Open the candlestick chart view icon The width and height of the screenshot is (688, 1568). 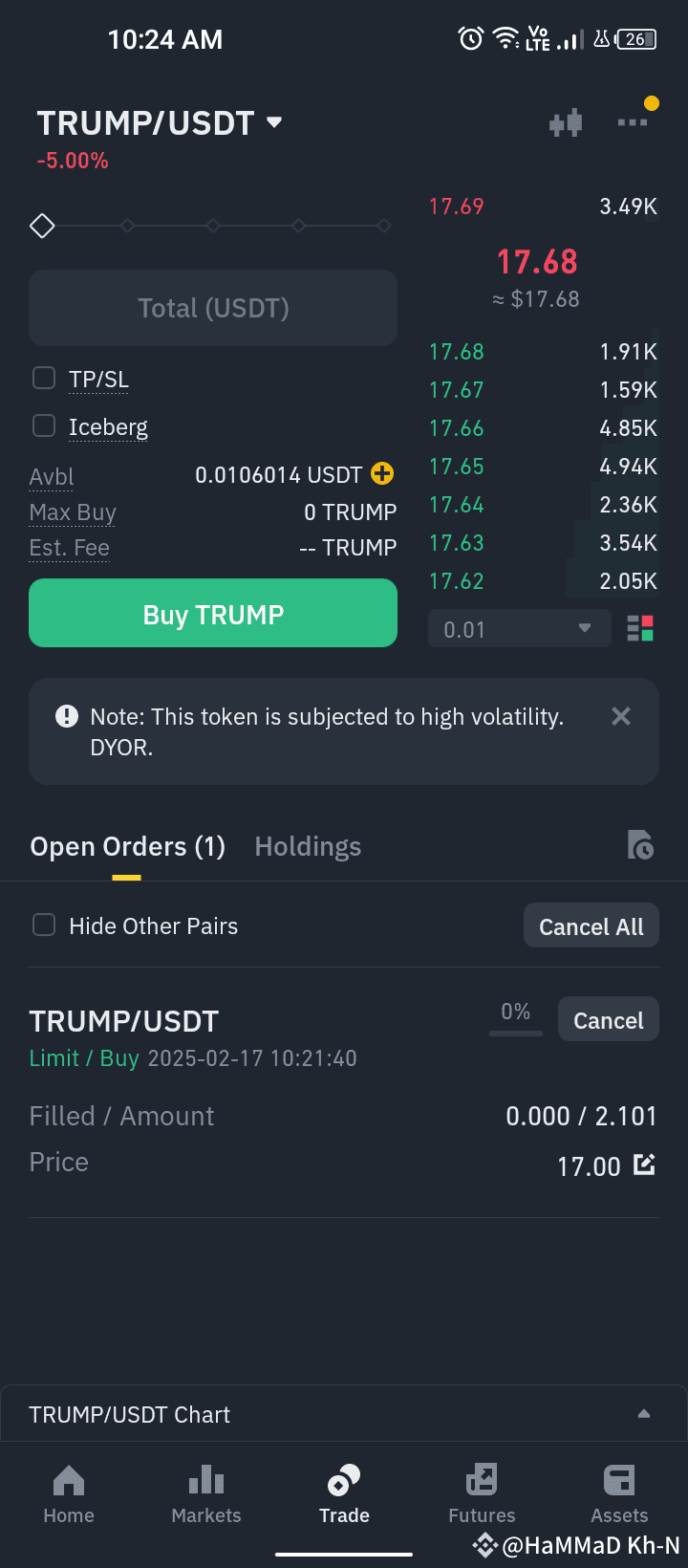pyautogui.click(x=566, y=122)
